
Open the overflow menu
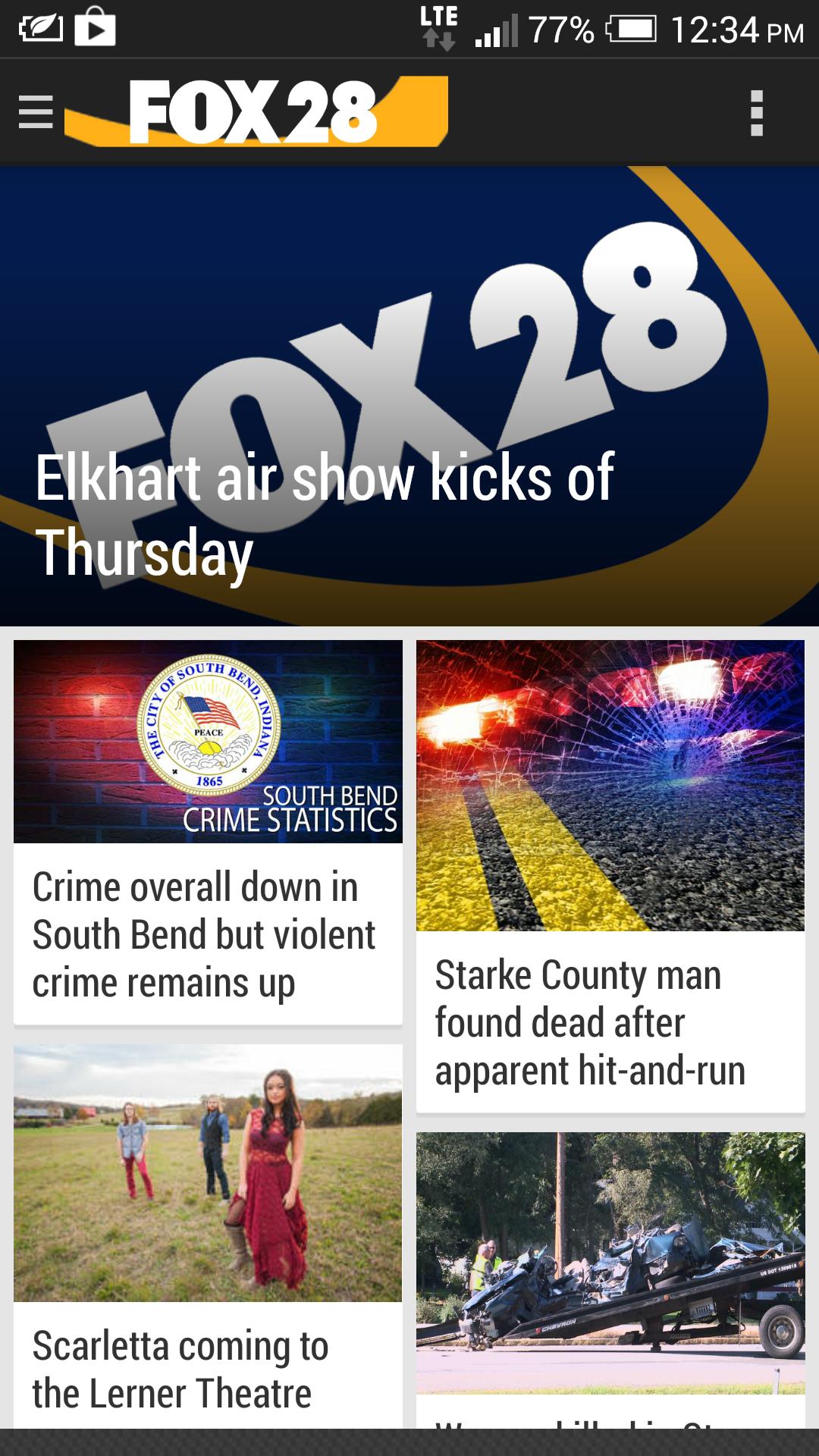tap(756, 113)
